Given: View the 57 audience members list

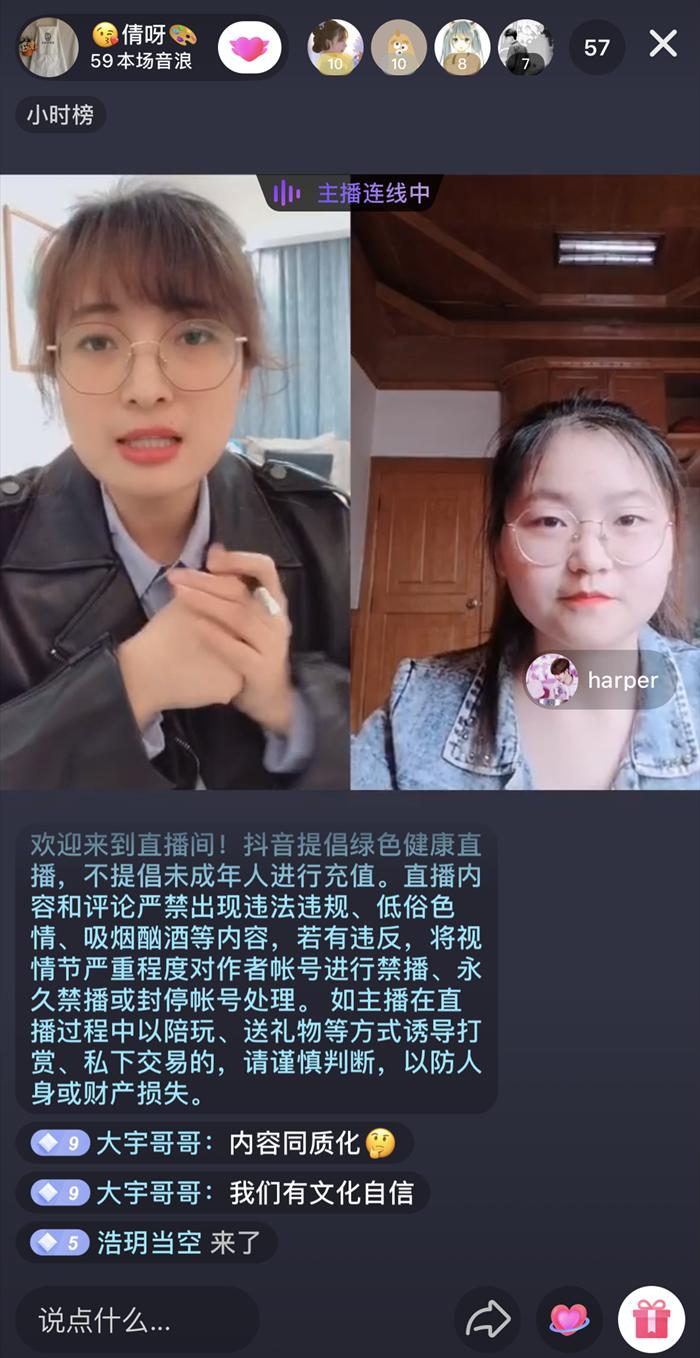Looking at the screenshot, I should tap(597, 47).
